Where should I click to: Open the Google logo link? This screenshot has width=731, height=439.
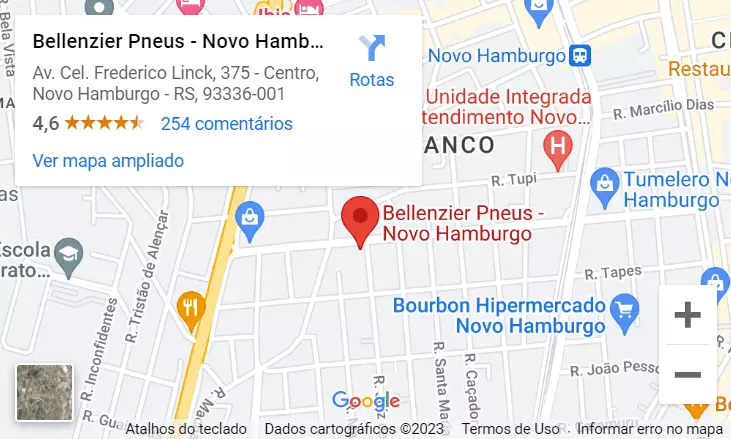(366, 402)
